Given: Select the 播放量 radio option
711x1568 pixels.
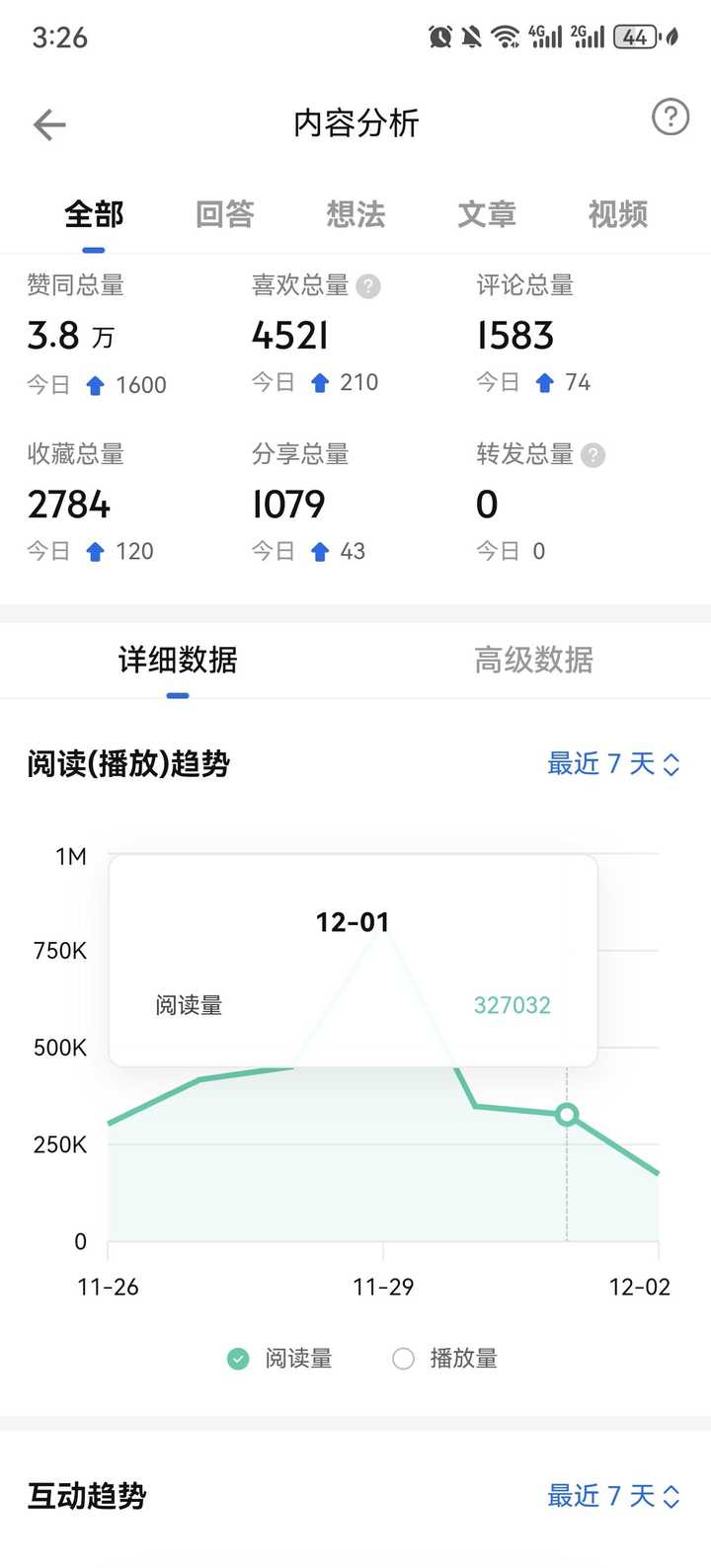Looking at the screenshot, I should click(404, 1359).
